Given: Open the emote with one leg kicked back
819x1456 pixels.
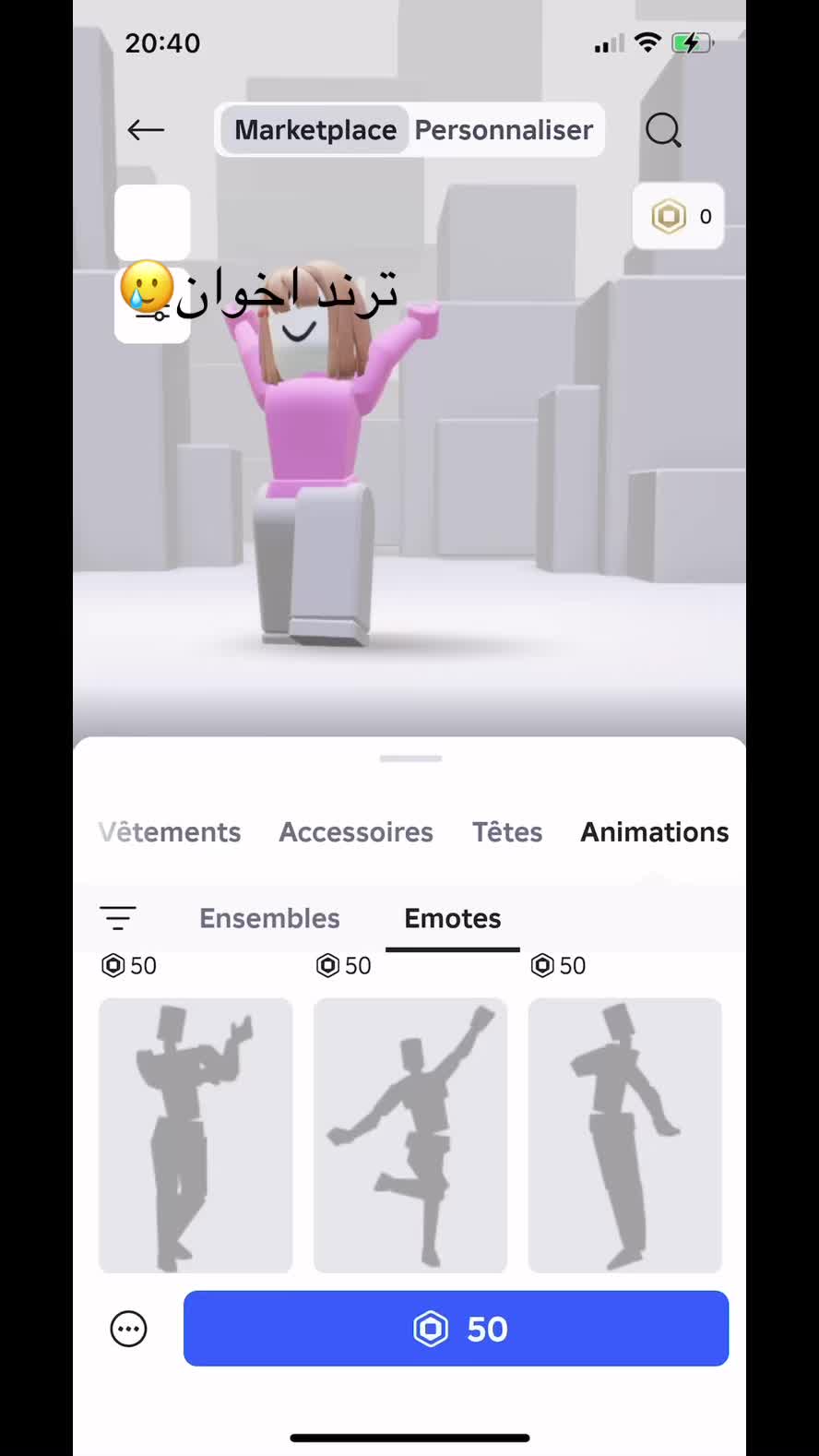Looking at the screenshot, I should pos(410,1135).
